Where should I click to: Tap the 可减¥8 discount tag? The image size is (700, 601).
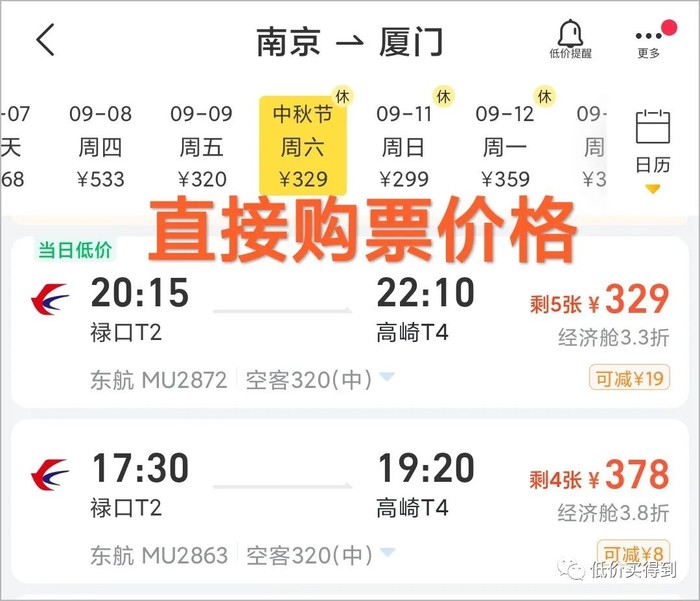(x=633, y=552)
